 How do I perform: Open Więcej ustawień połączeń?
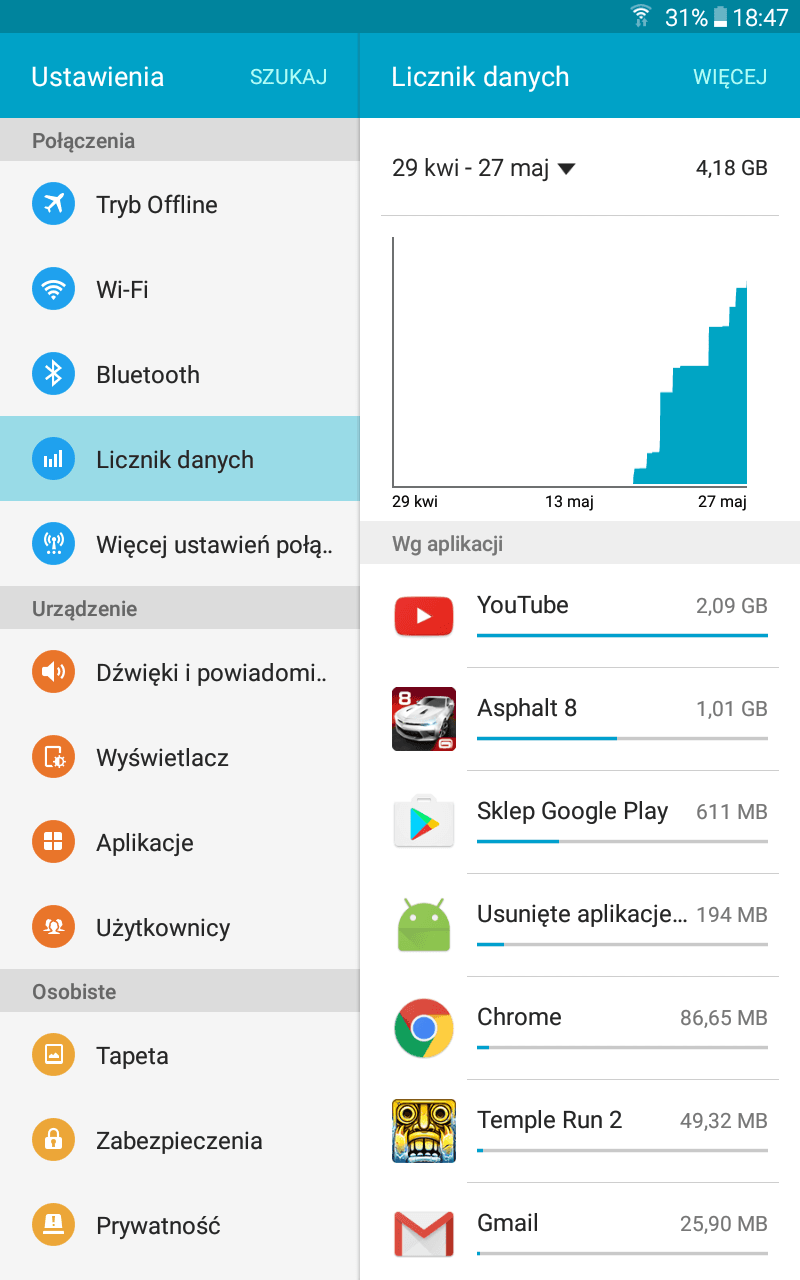click(179, 544)
